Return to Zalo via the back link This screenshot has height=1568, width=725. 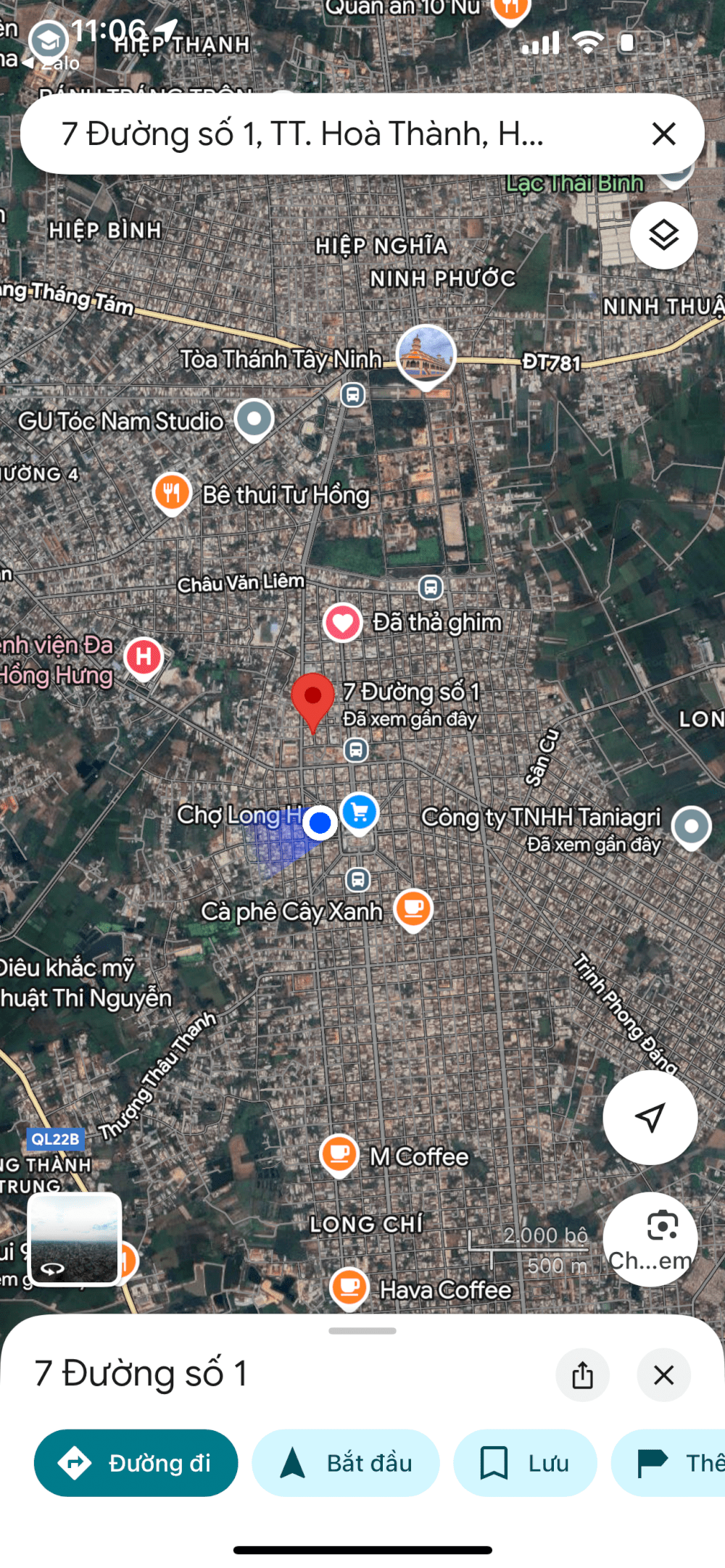coord(51,63)
